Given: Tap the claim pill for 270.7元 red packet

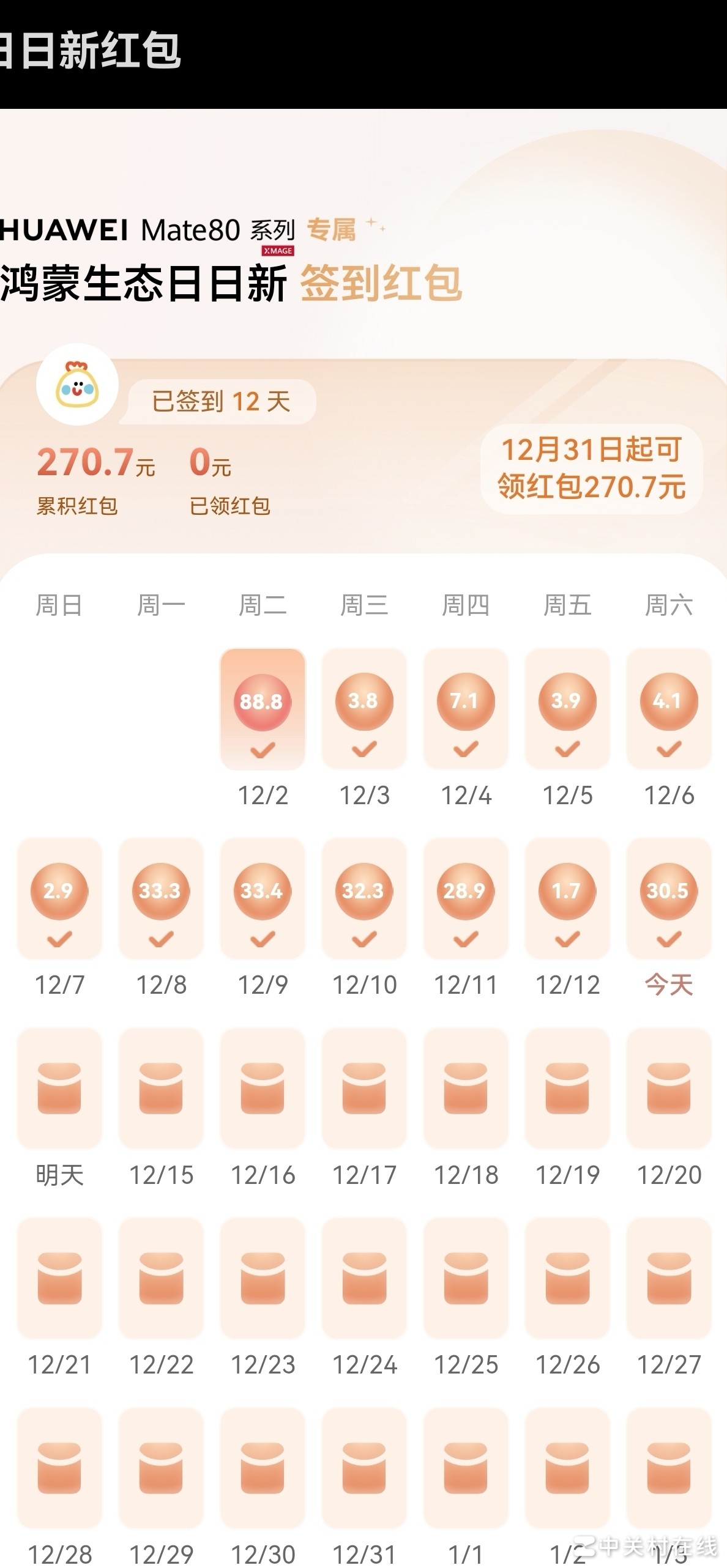Looking at the screenshot, I should pos(591,468).
